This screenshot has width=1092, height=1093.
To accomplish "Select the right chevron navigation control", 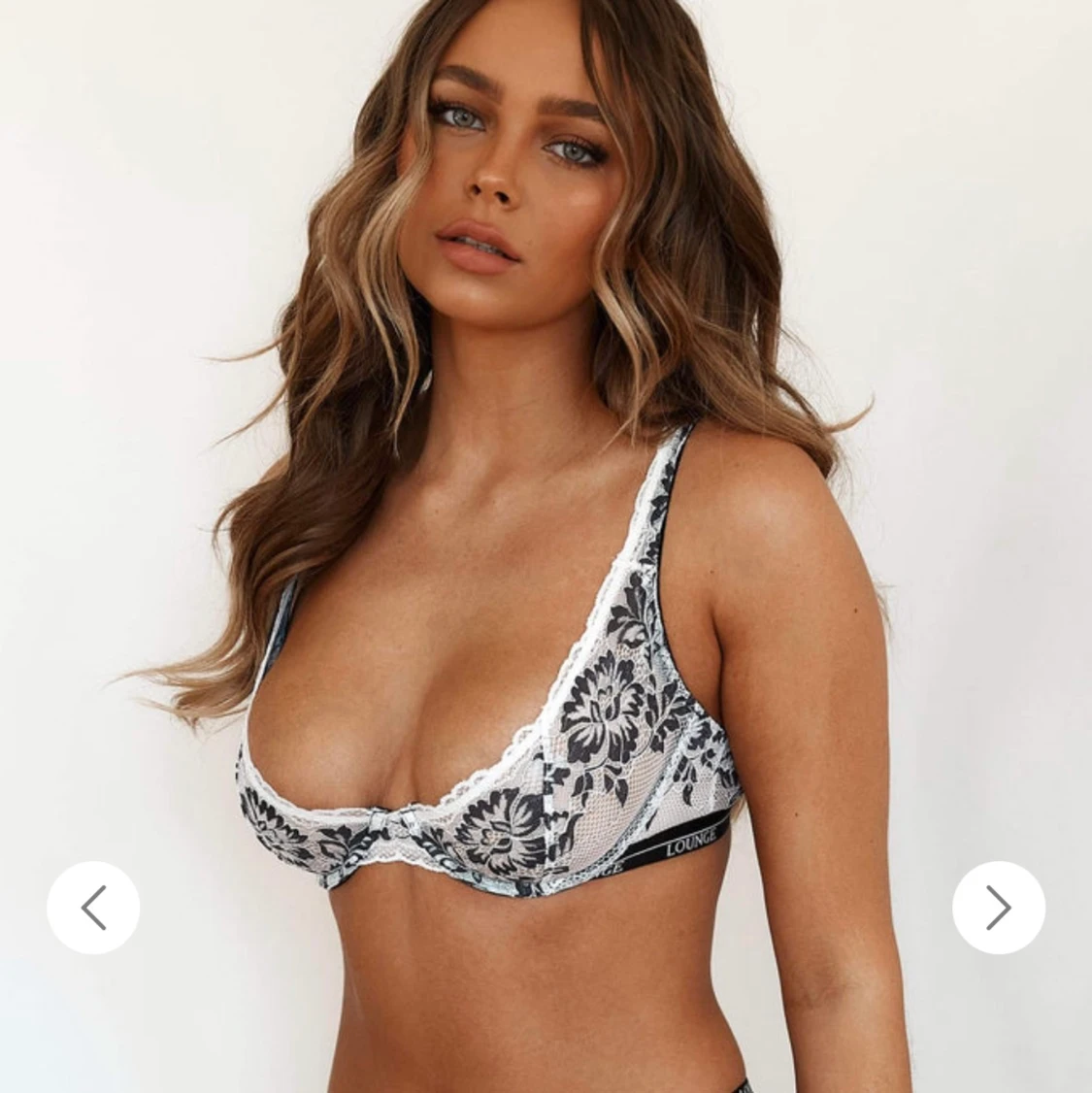I will coord(998,907).
